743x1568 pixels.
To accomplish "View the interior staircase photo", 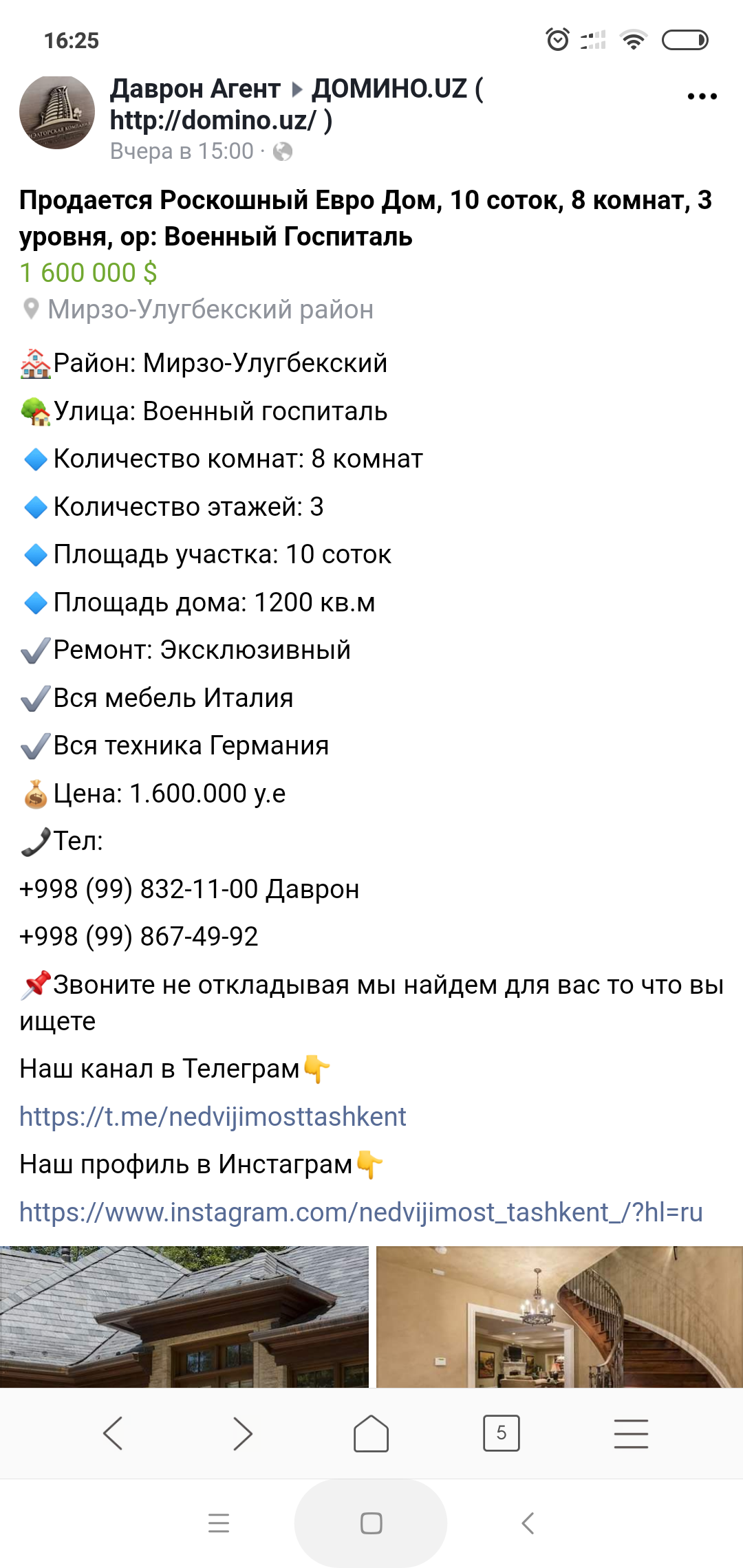I will 559,1316.
